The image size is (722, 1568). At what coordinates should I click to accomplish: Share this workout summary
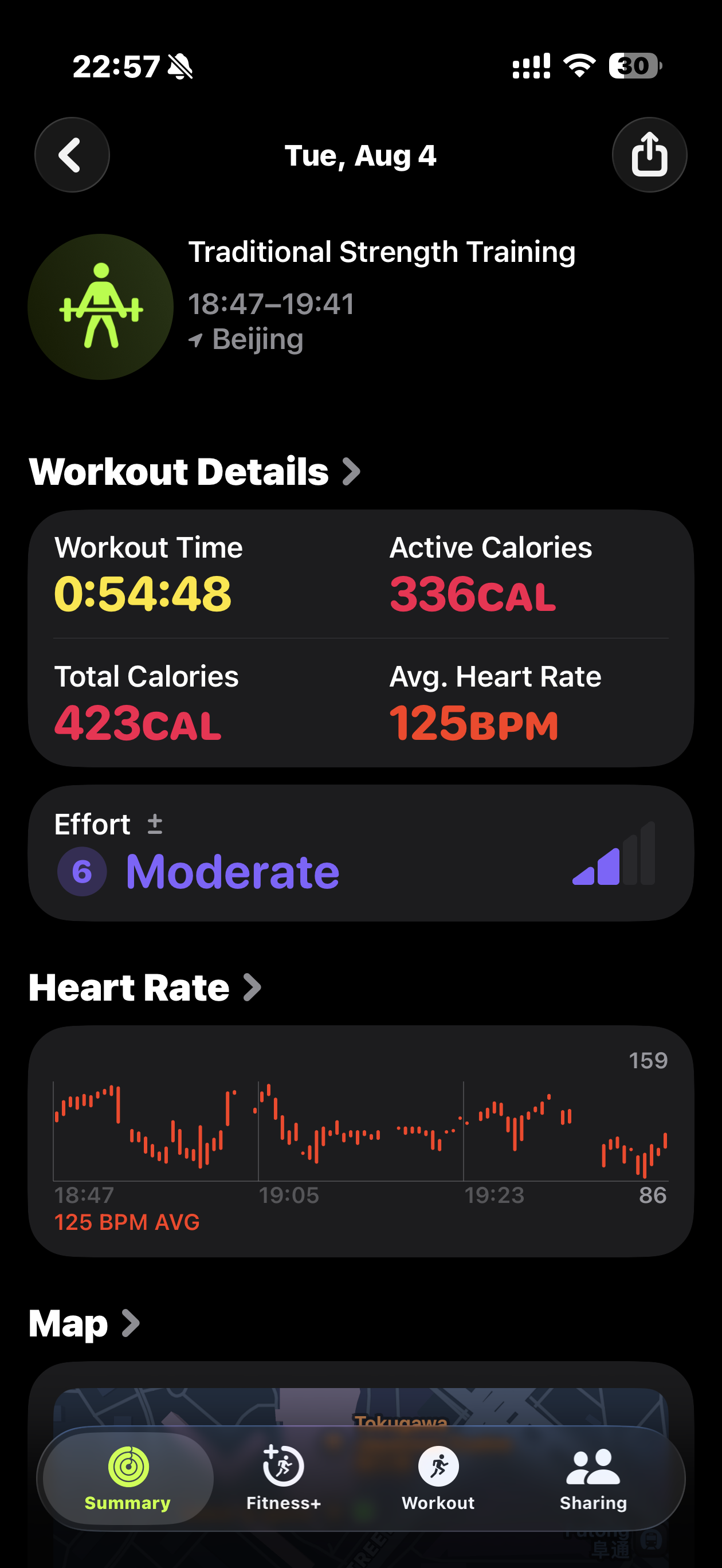pos(649,155)
